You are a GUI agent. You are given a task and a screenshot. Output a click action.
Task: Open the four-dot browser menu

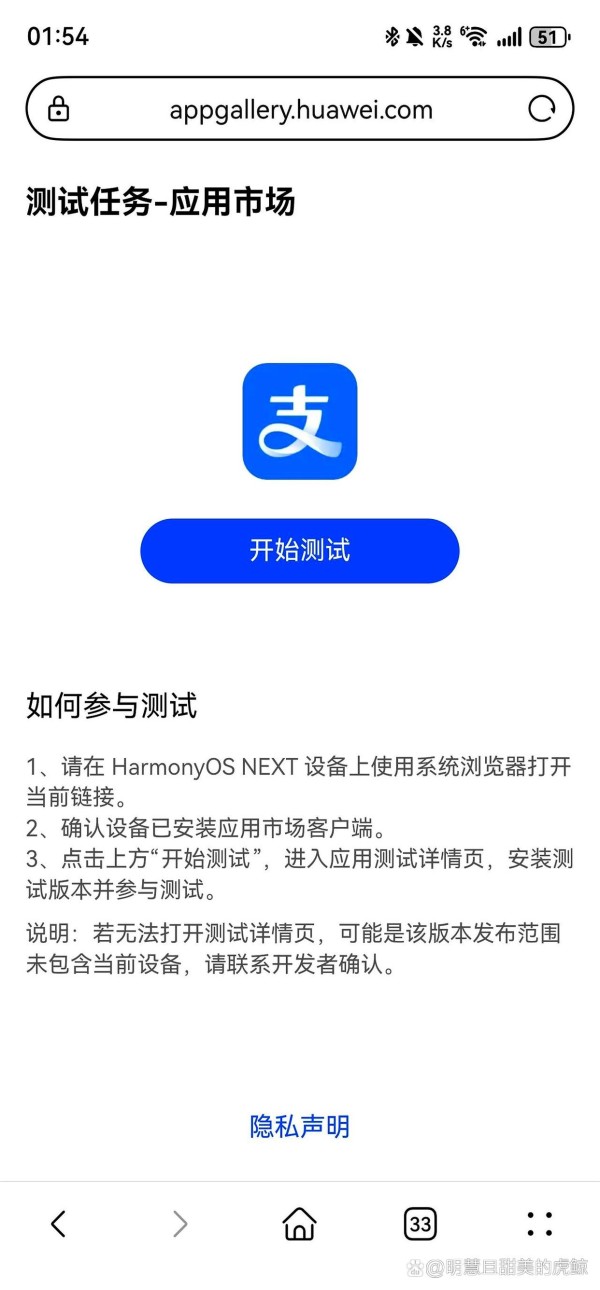click(x=540, y=1223)
